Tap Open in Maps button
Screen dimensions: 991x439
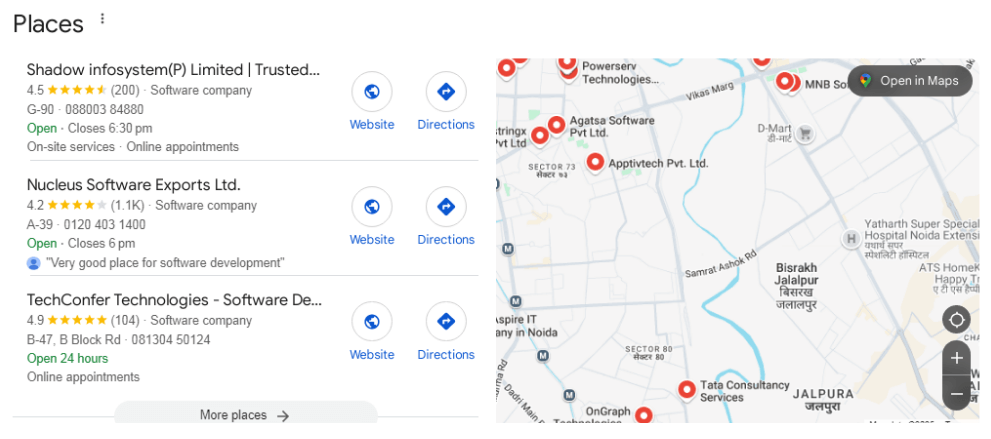tap(909, 81)
